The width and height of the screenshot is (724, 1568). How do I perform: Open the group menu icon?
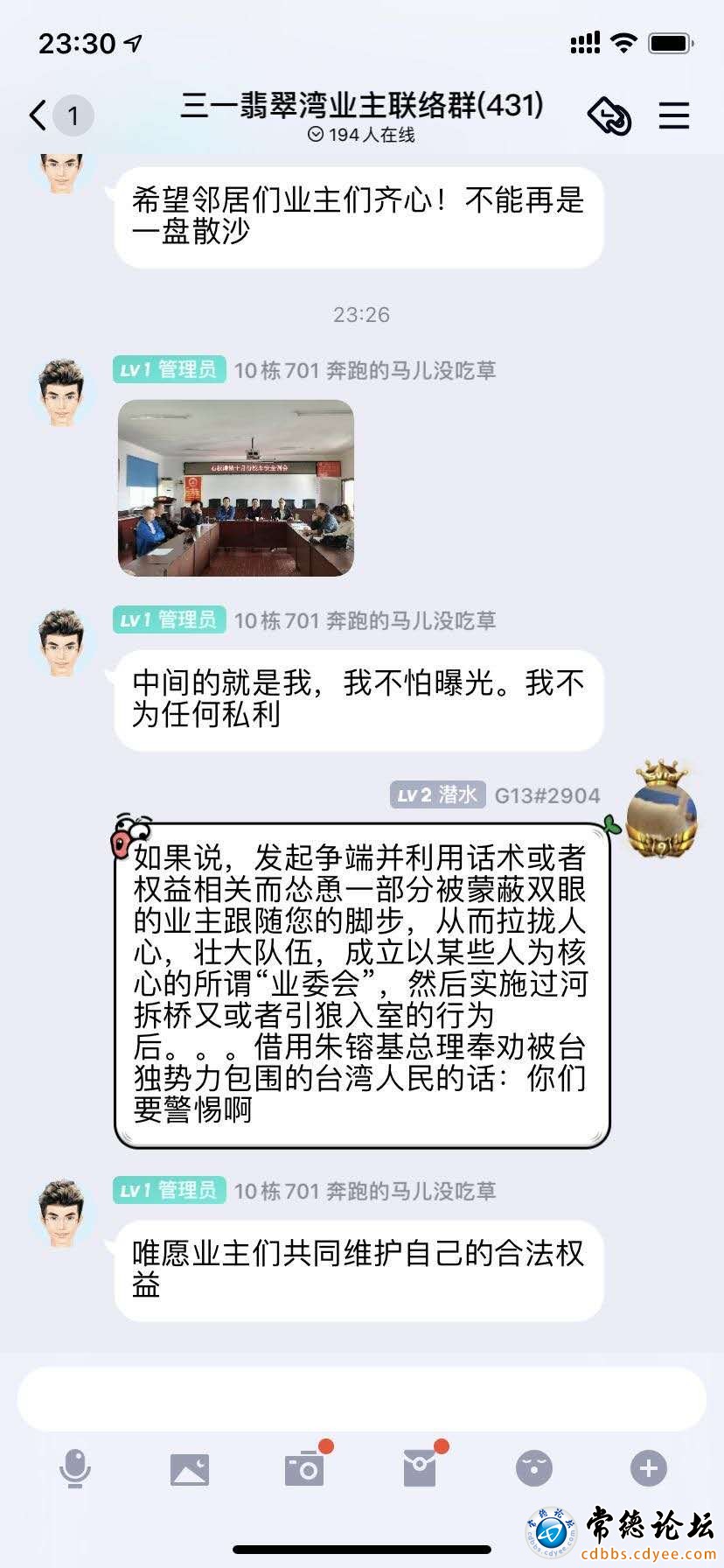pos(674,115)
